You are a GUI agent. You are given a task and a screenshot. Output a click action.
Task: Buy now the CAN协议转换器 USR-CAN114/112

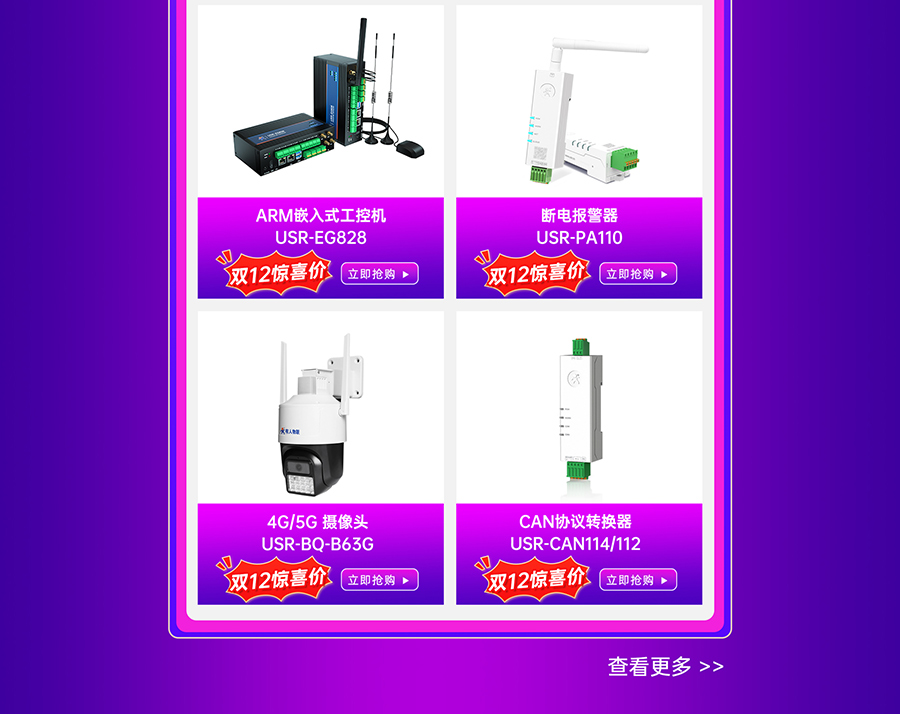click(638, 580)
